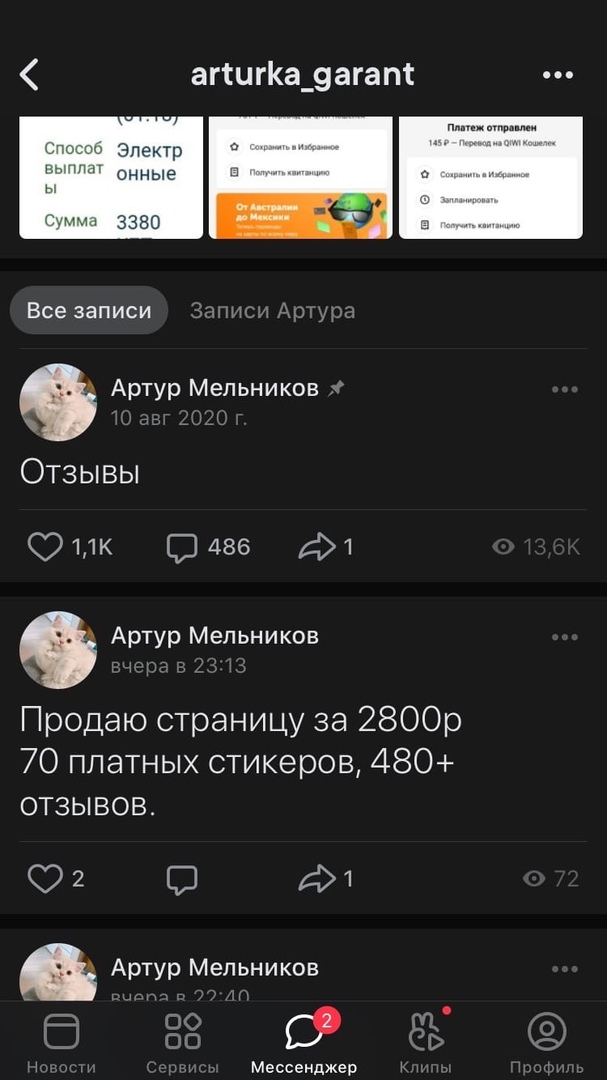Open the profile overflow menu in header
The width and height of the screenshot is (607, 1080).
coord(558,75)
